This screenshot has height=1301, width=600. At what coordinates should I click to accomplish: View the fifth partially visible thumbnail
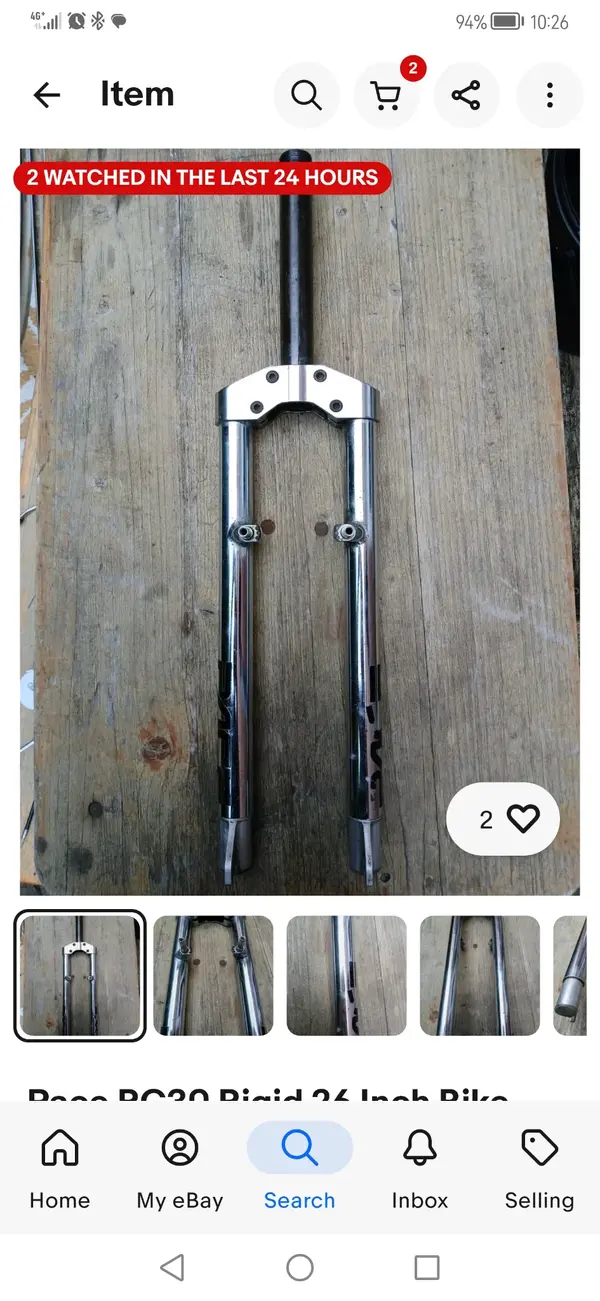[x=570, y=975]
